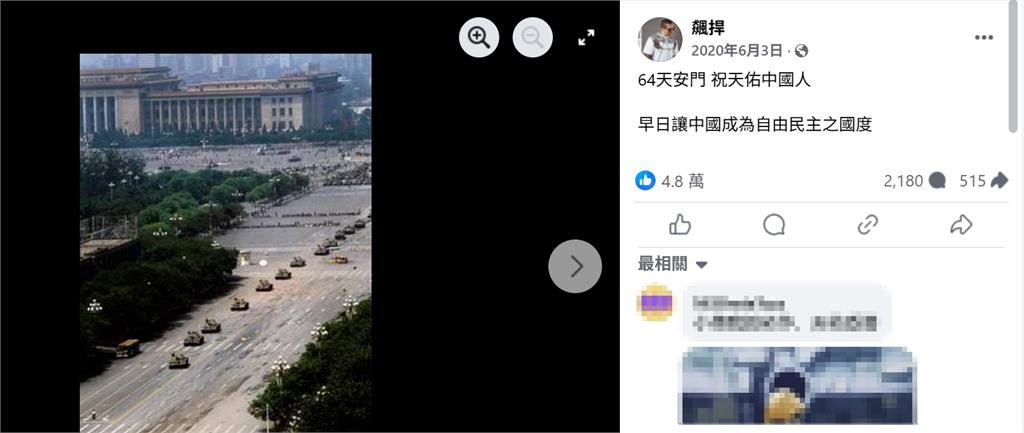Image resolution: width=1024 pixels, height=433 pixels.
Task: Like this post
Action: click(x=680, y=224)
